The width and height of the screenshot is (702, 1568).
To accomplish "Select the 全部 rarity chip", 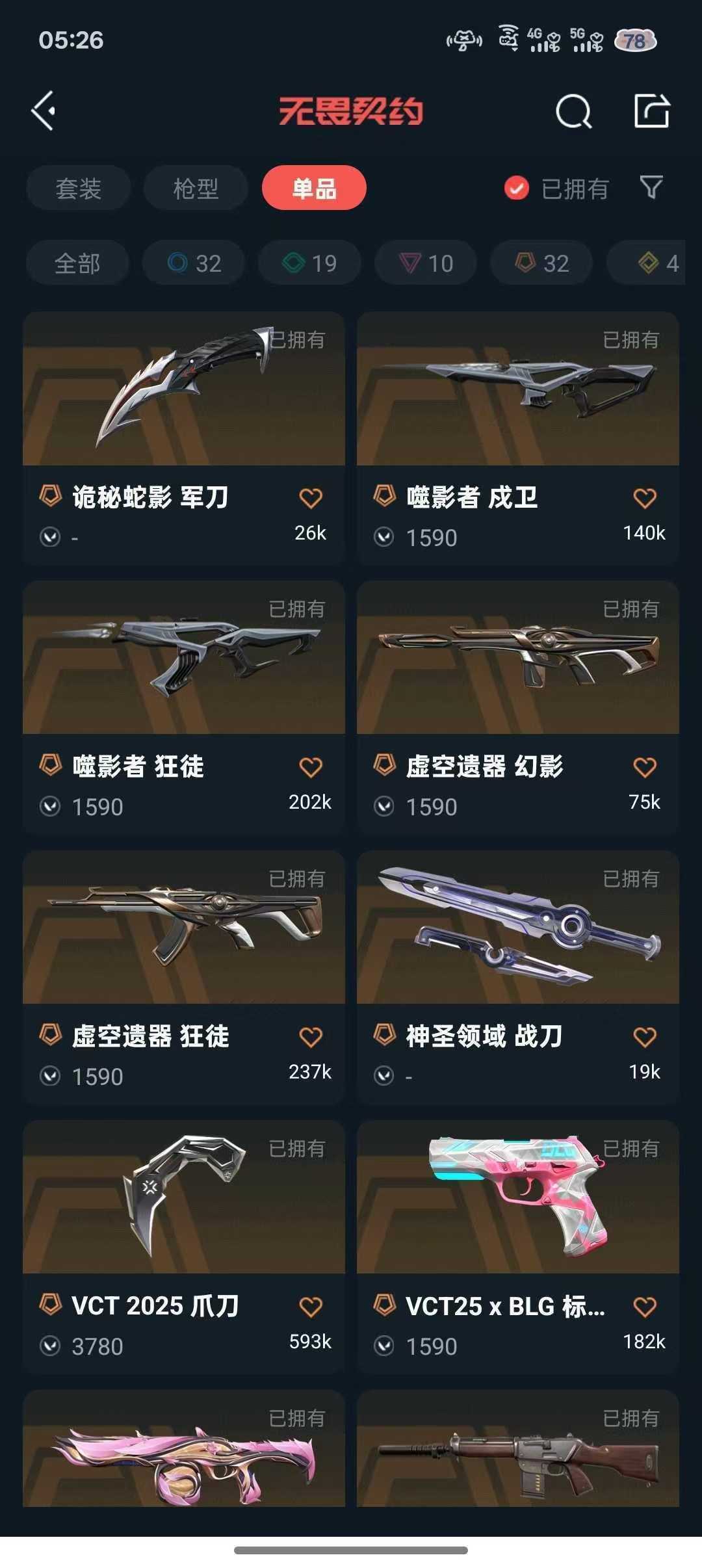I will [x=77, y=263].
